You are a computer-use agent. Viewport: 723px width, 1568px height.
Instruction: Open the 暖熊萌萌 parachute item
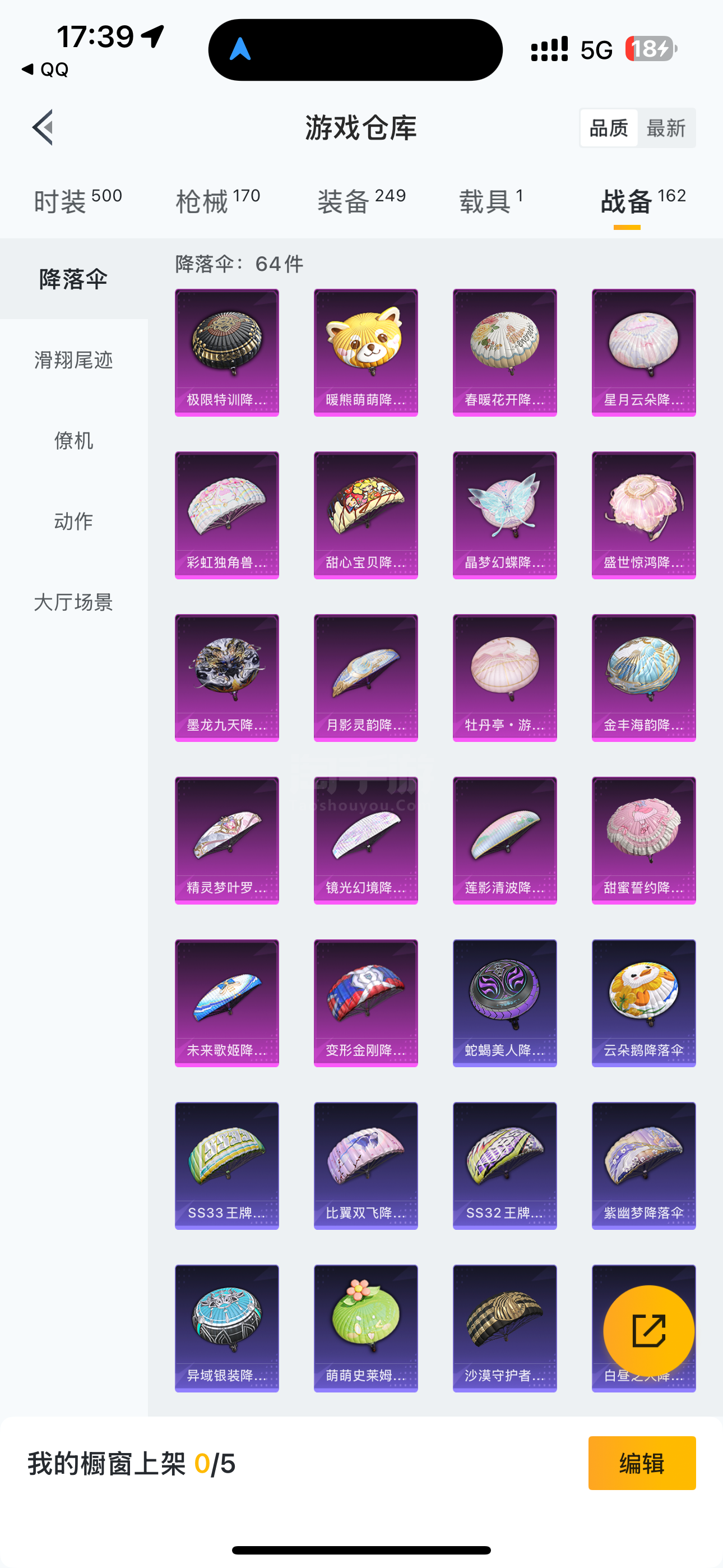(x=366, y=352)
